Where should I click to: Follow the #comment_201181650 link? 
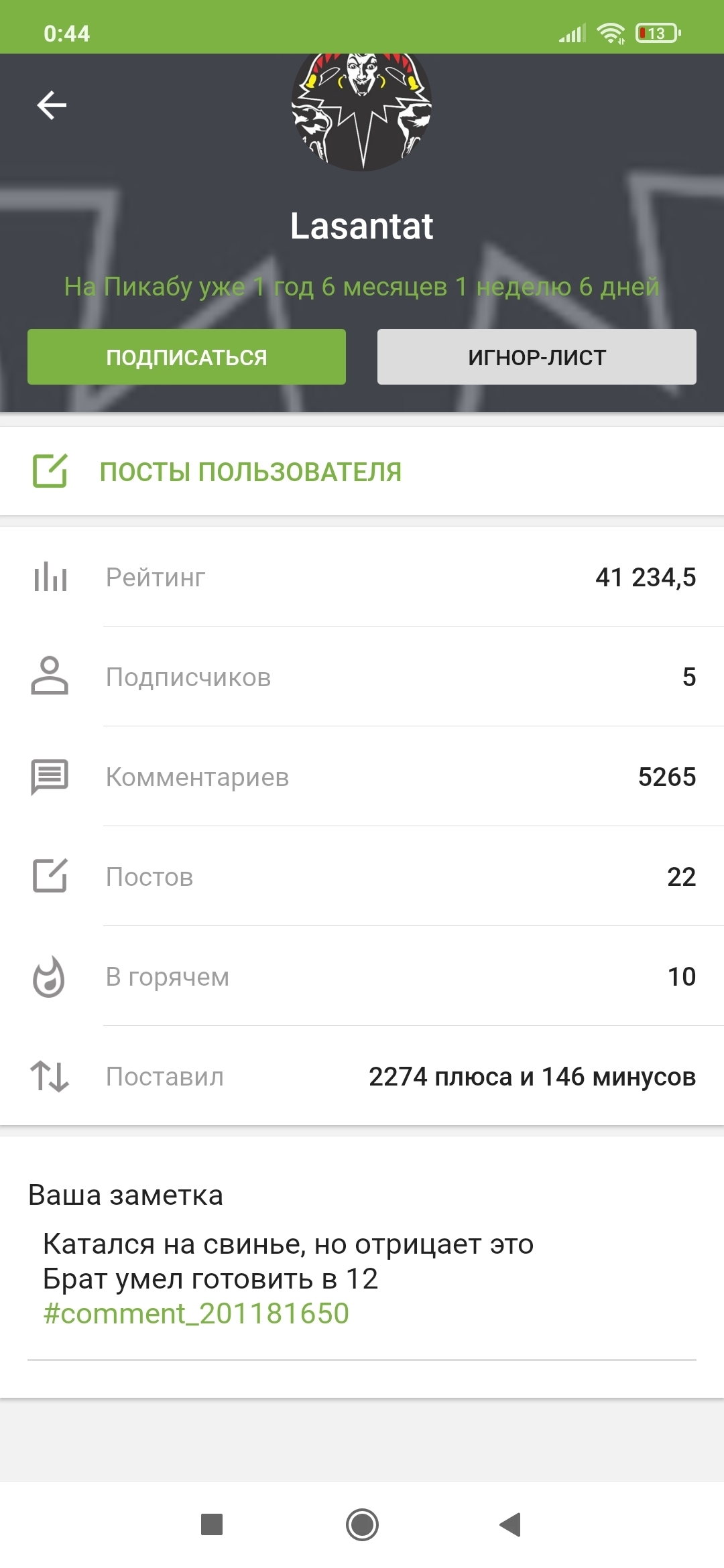[196, 1313]
